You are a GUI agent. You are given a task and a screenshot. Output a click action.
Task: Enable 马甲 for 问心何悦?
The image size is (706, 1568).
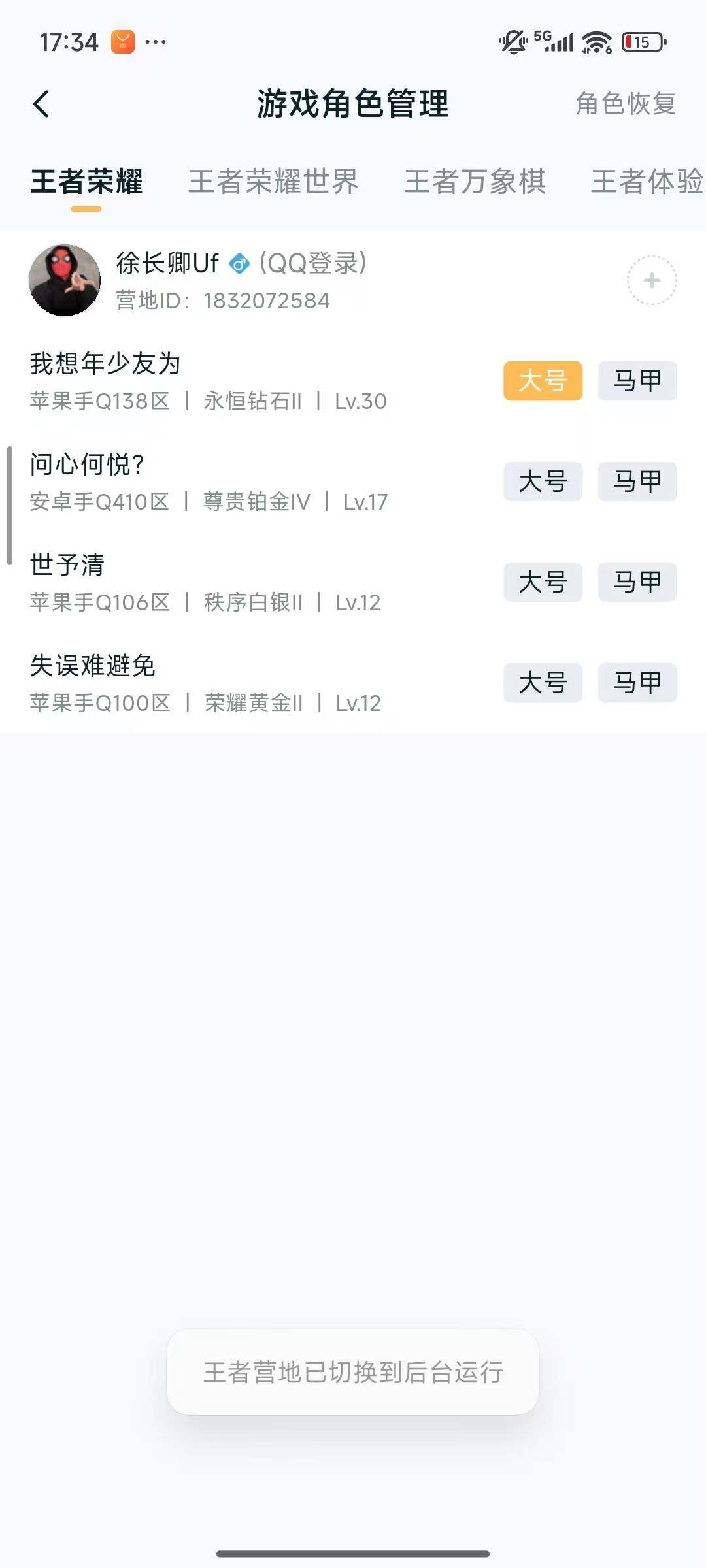(637, 482)
